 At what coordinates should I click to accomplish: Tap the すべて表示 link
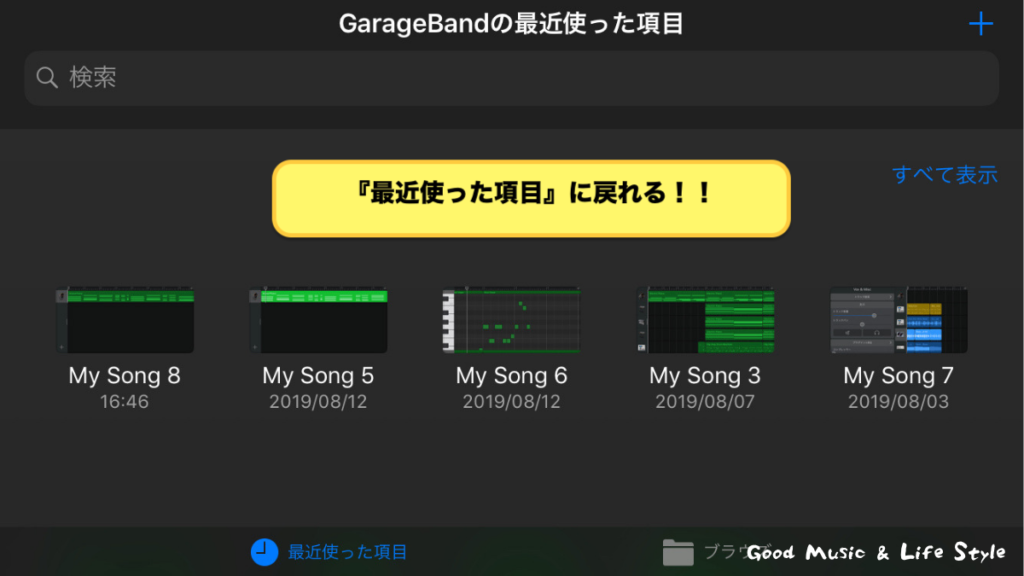pos(944,174)
